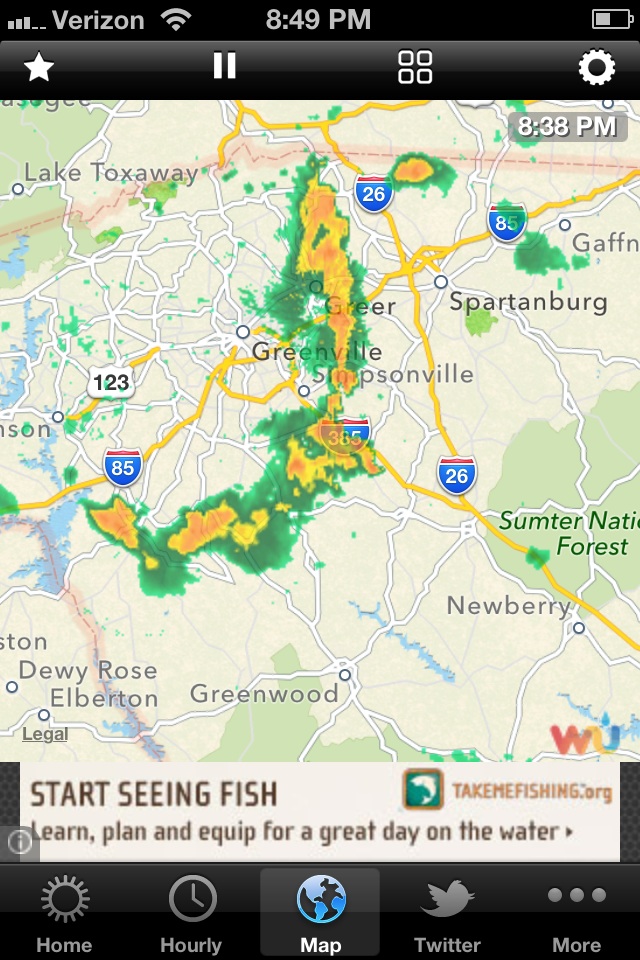Viewport: 640px width, 960px height.
Task: Open favorites with the star icon
Action: click(38, 67)
